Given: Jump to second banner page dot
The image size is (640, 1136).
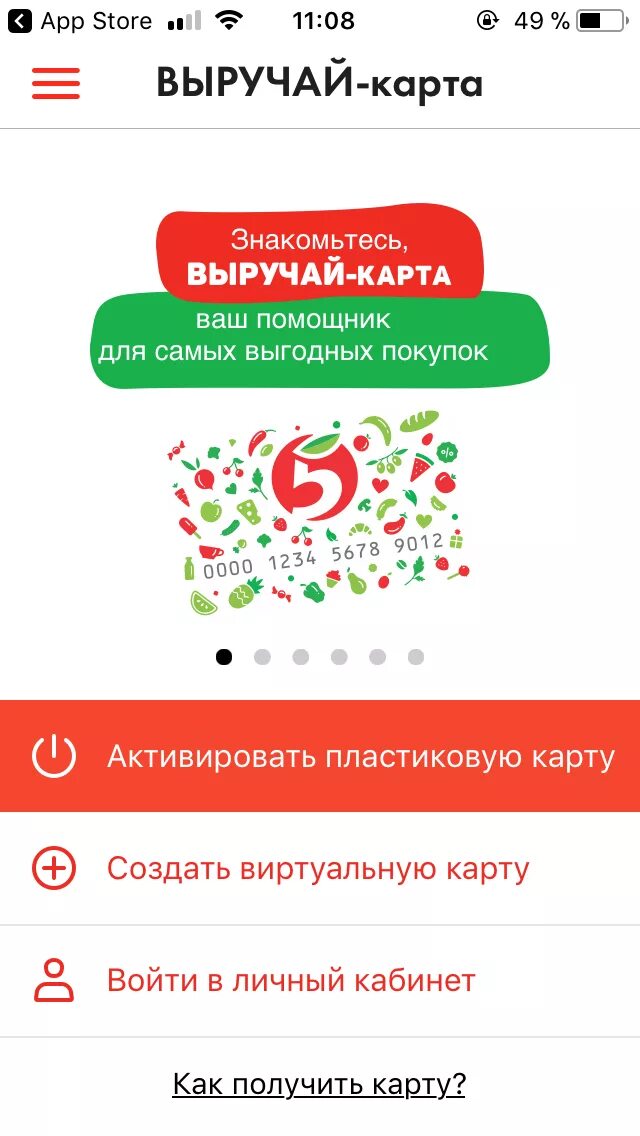Looking at the screenshot, I should pos(262,657).
